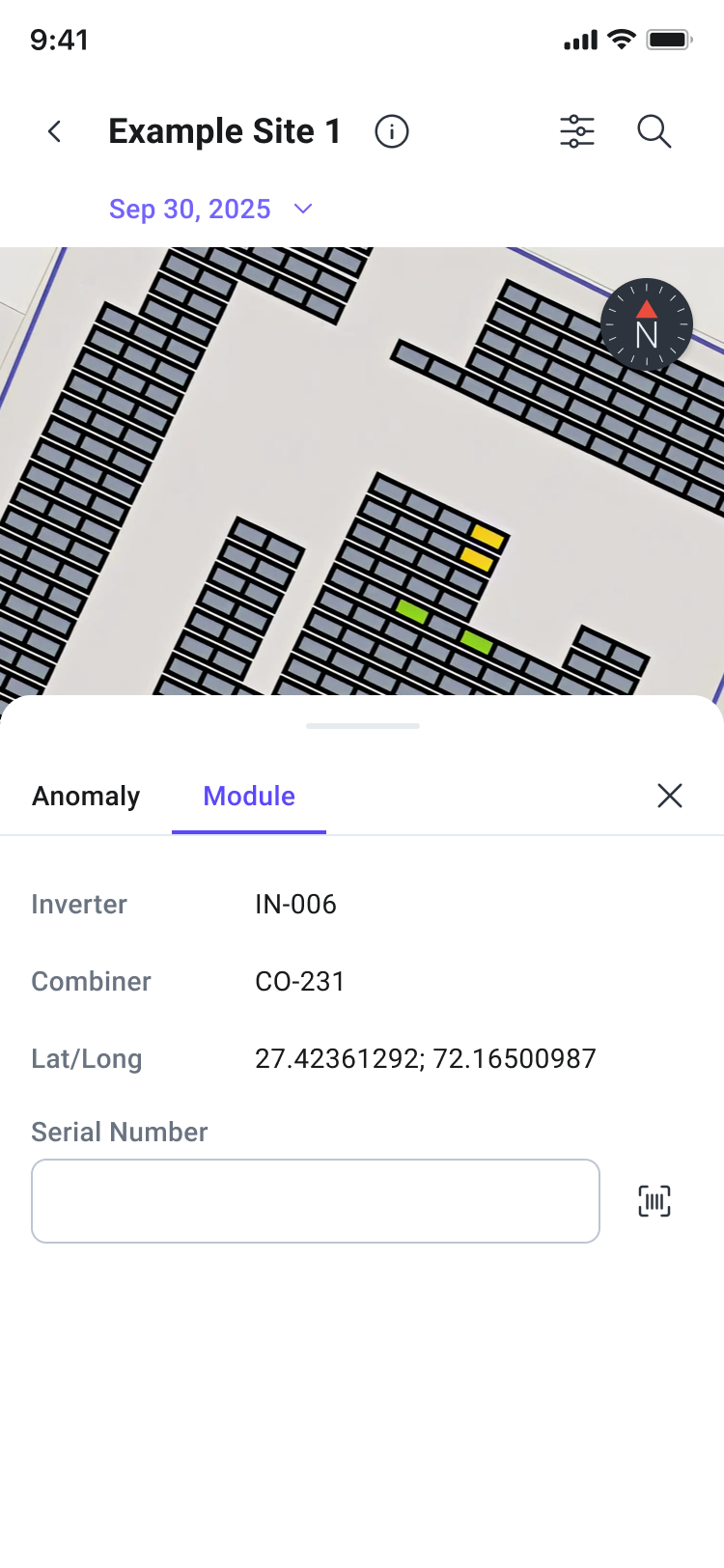
Task: Open site info next to Example Site 1
Action: (392, 131)
